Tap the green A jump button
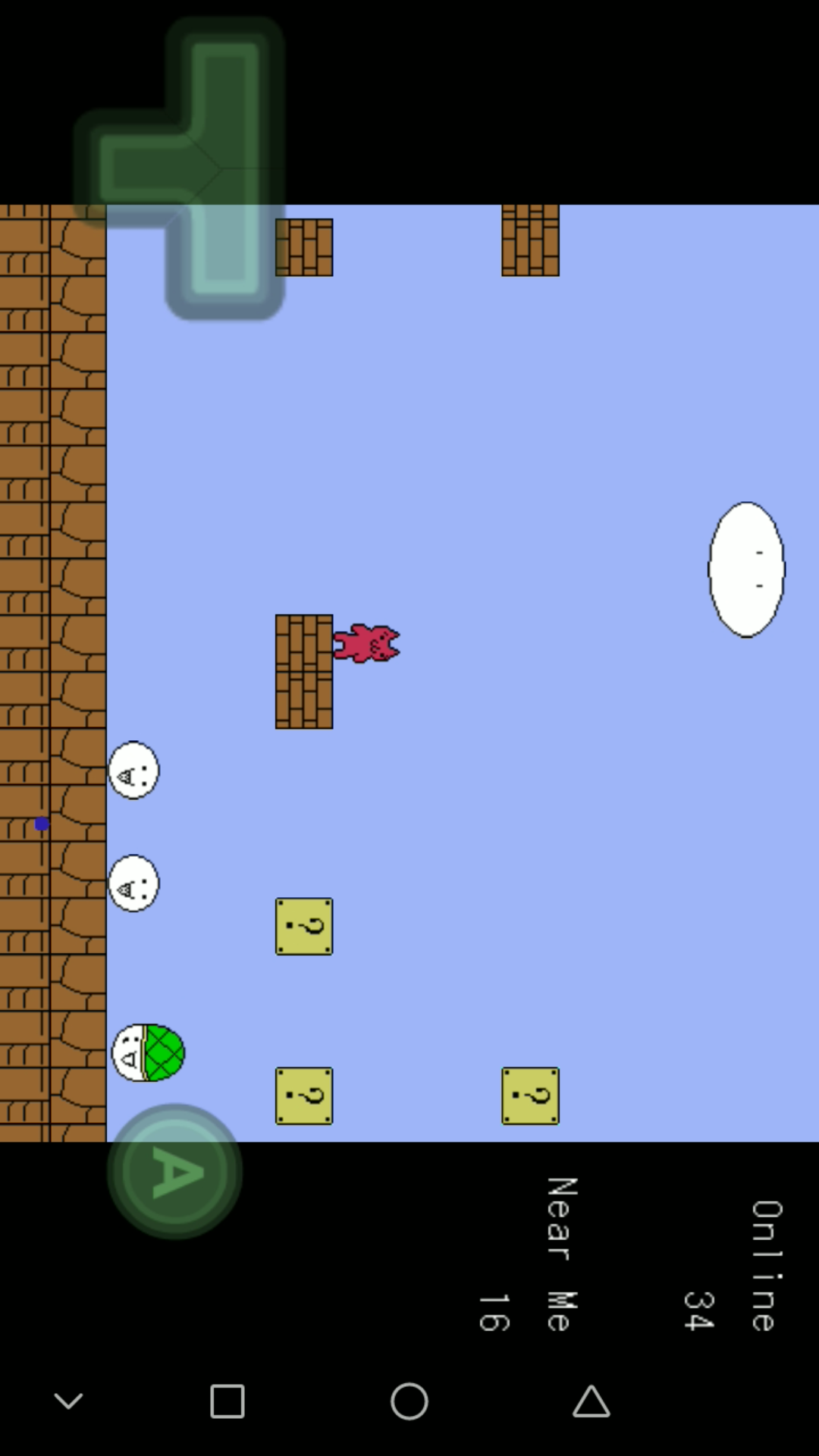 click(x=175, y=1172)
